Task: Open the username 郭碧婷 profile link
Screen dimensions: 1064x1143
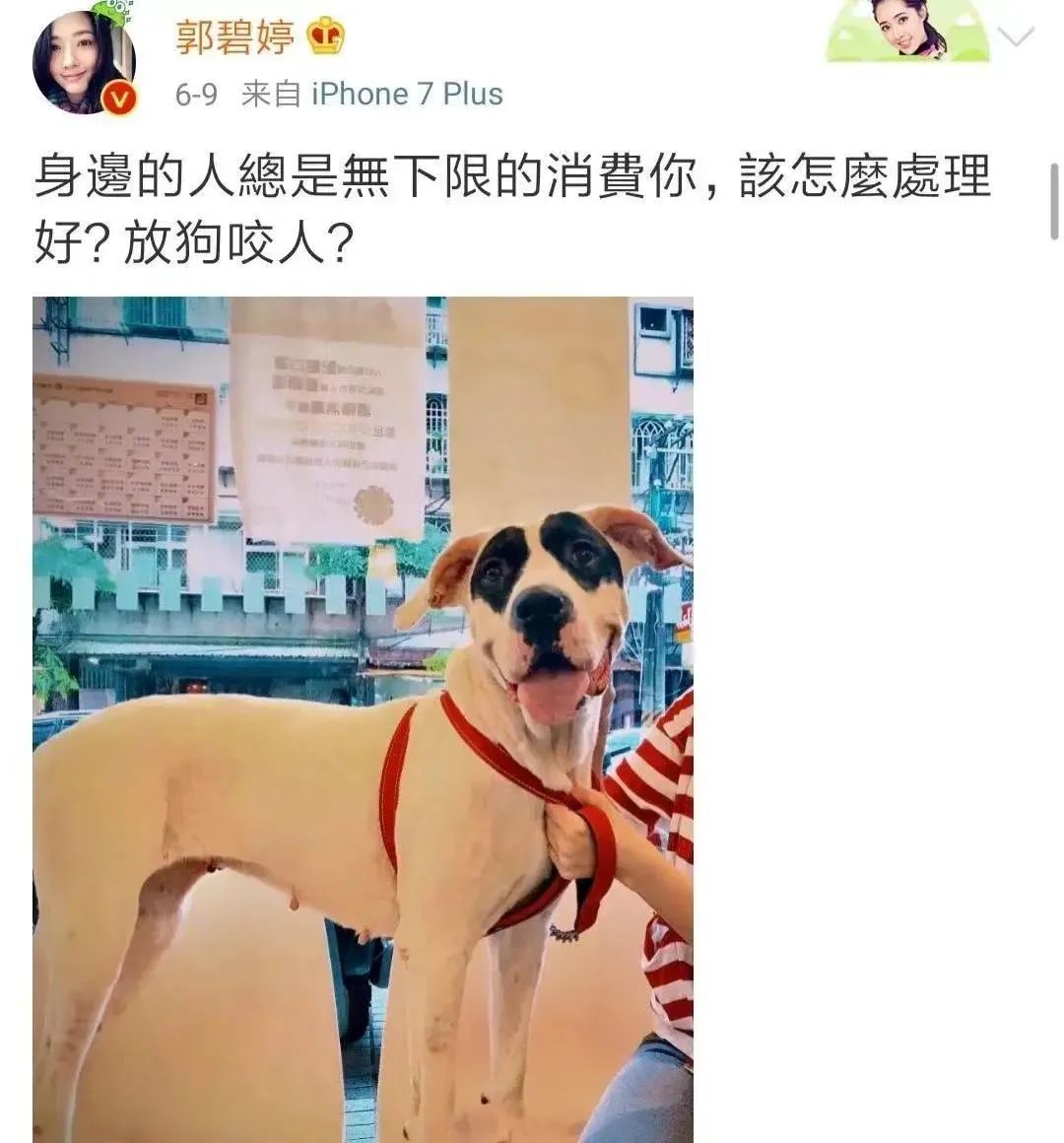Action: [234, 37]
